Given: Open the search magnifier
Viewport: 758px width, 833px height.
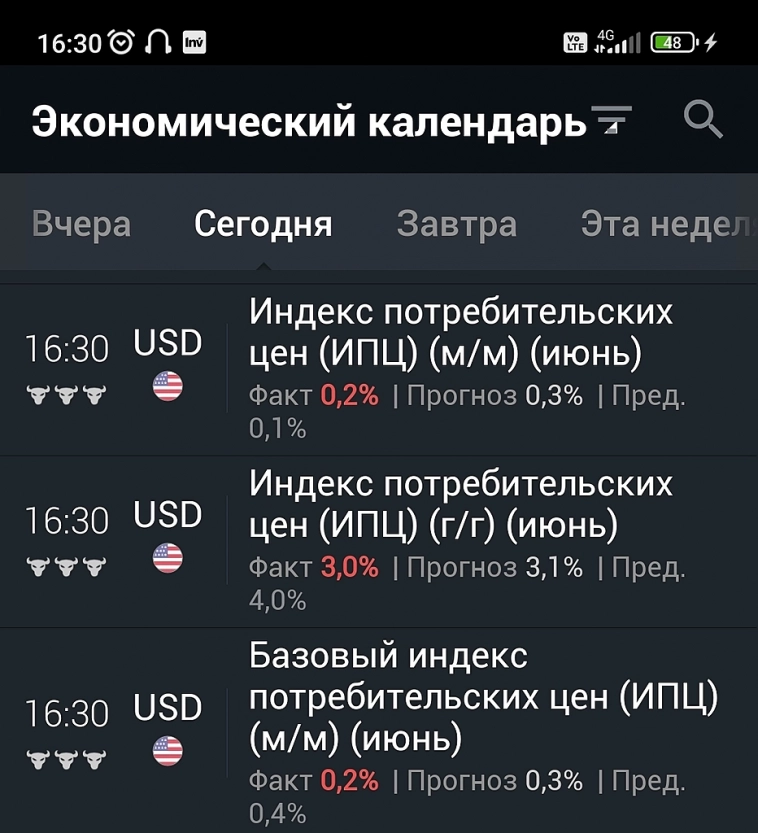Looking at the screenshot, I should click(x=703, y=121).
